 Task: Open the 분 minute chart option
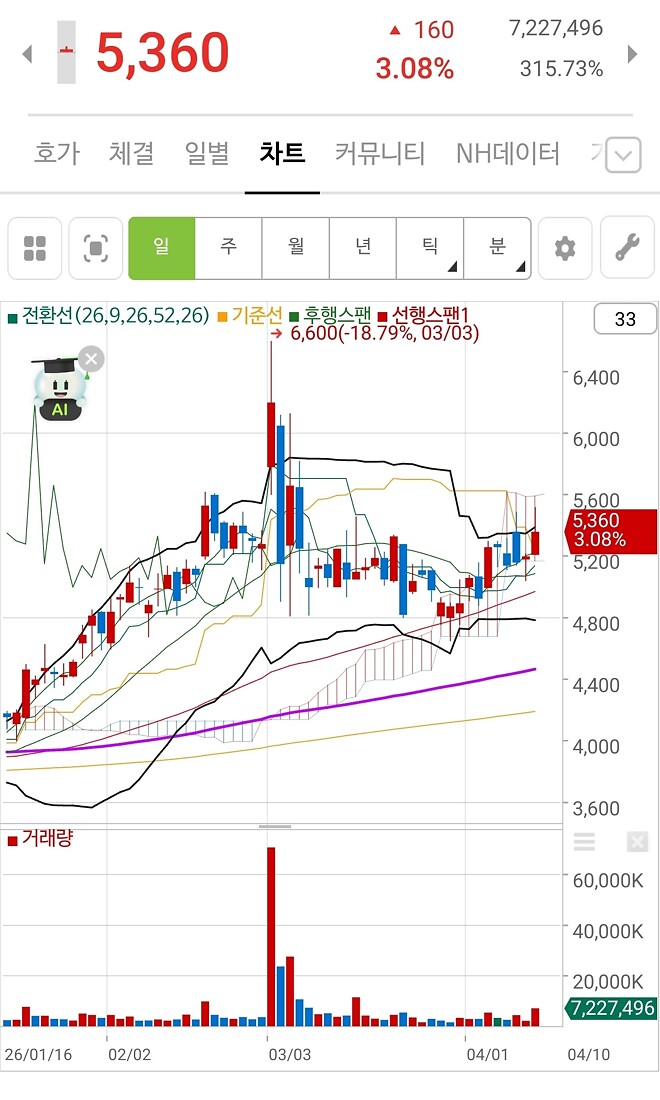[x=497, y=247]
